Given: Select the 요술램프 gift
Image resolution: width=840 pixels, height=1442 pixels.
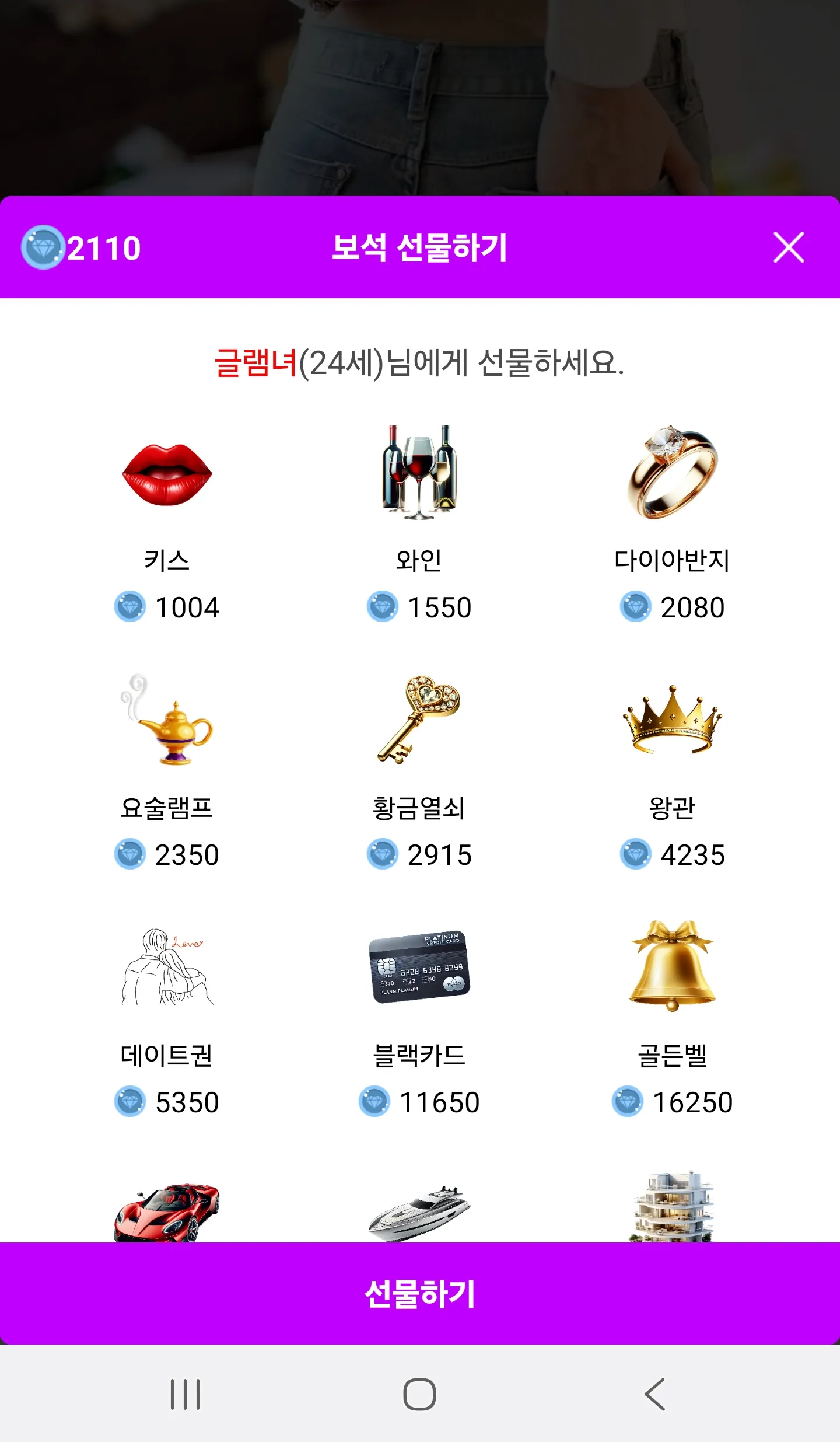Looking at the screenshot, I should click(x=167, y=771).
